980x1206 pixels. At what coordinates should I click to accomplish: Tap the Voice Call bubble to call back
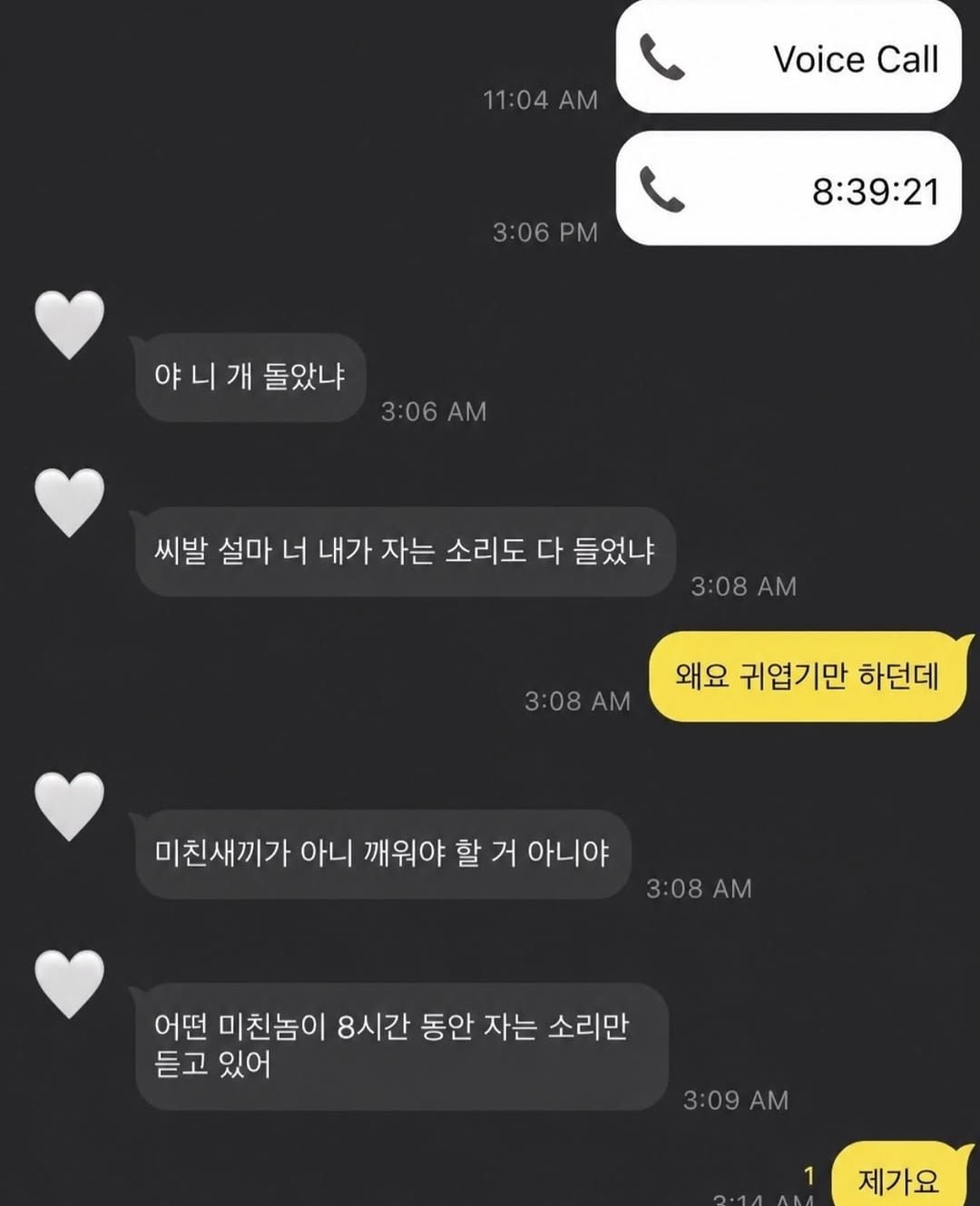788,58
